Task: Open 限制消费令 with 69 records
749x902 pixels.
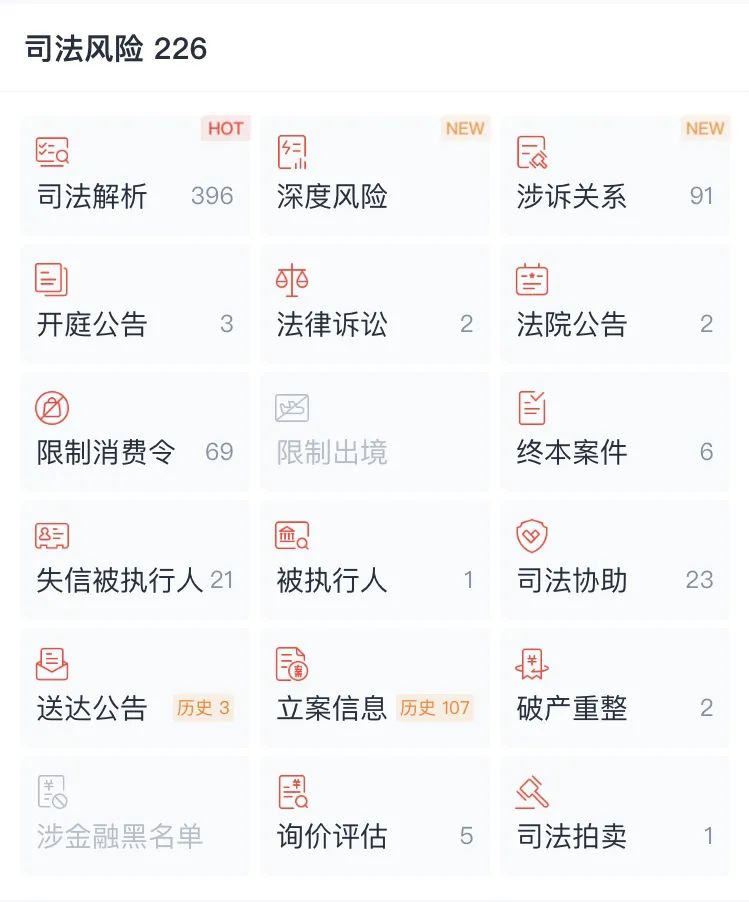Action: pos(135,433)
